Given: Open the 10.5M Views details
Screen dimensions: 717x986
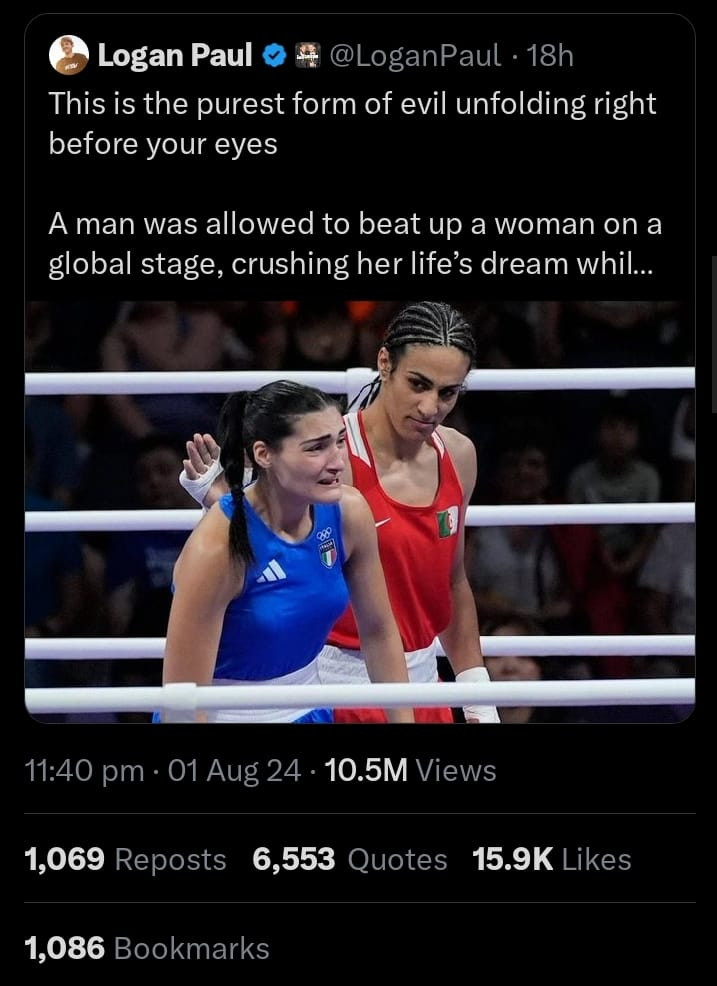Looking at the screenshot, I should click(410, 771).
